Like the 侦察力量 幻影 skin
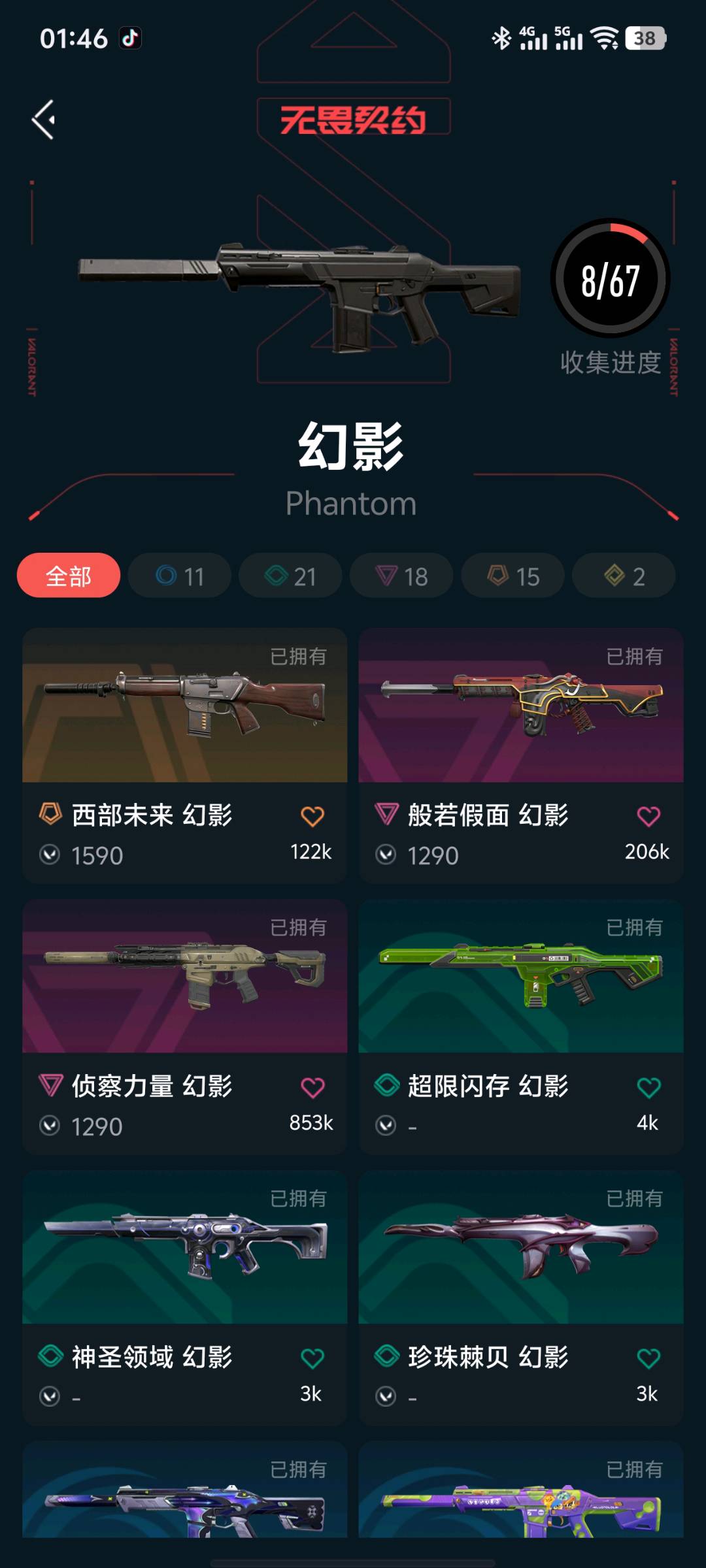This screenshot has width=706, height=1568. pos(312,1087)
